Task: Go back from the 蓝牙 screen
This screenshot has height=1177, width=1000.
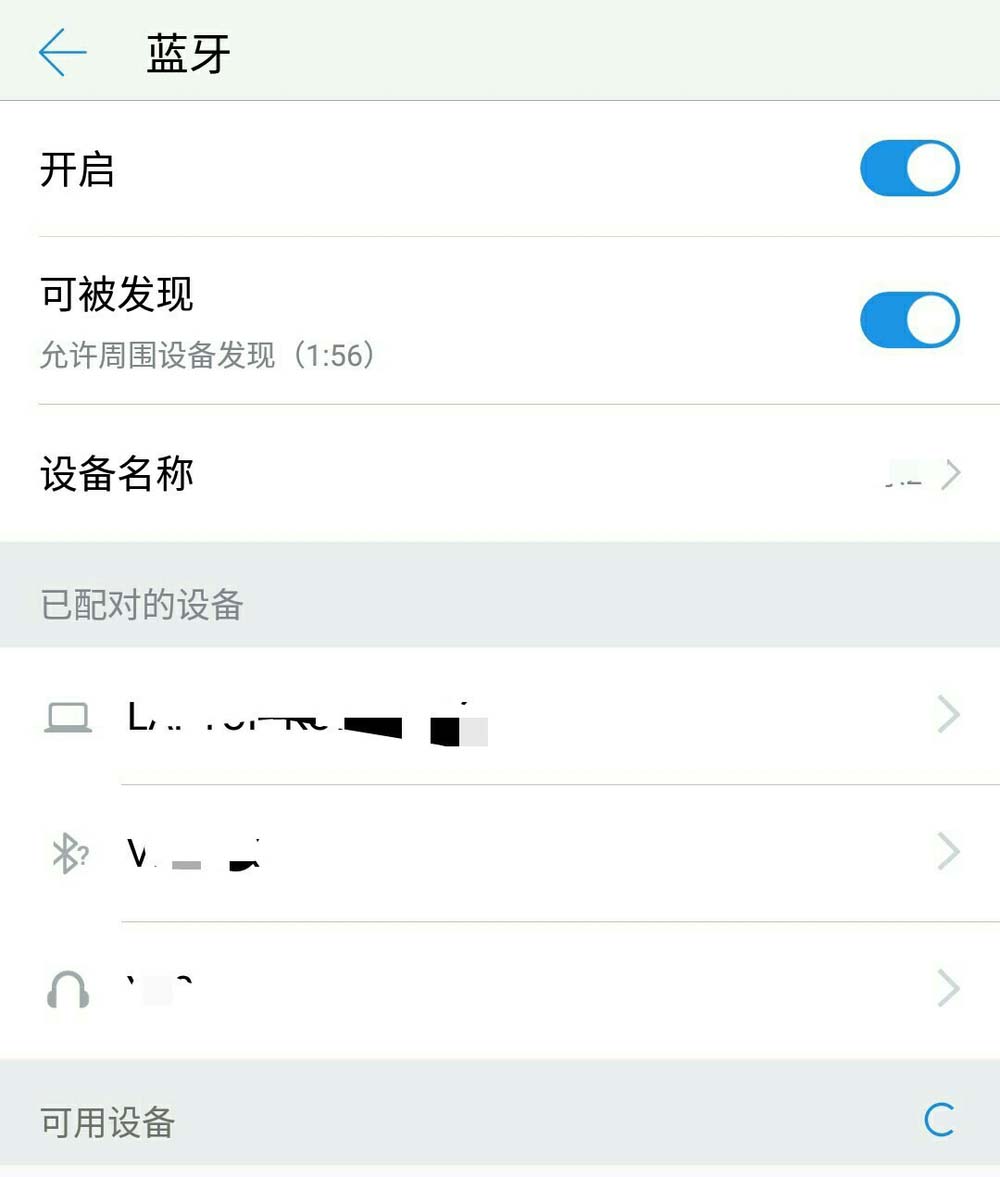Action: 62,52
